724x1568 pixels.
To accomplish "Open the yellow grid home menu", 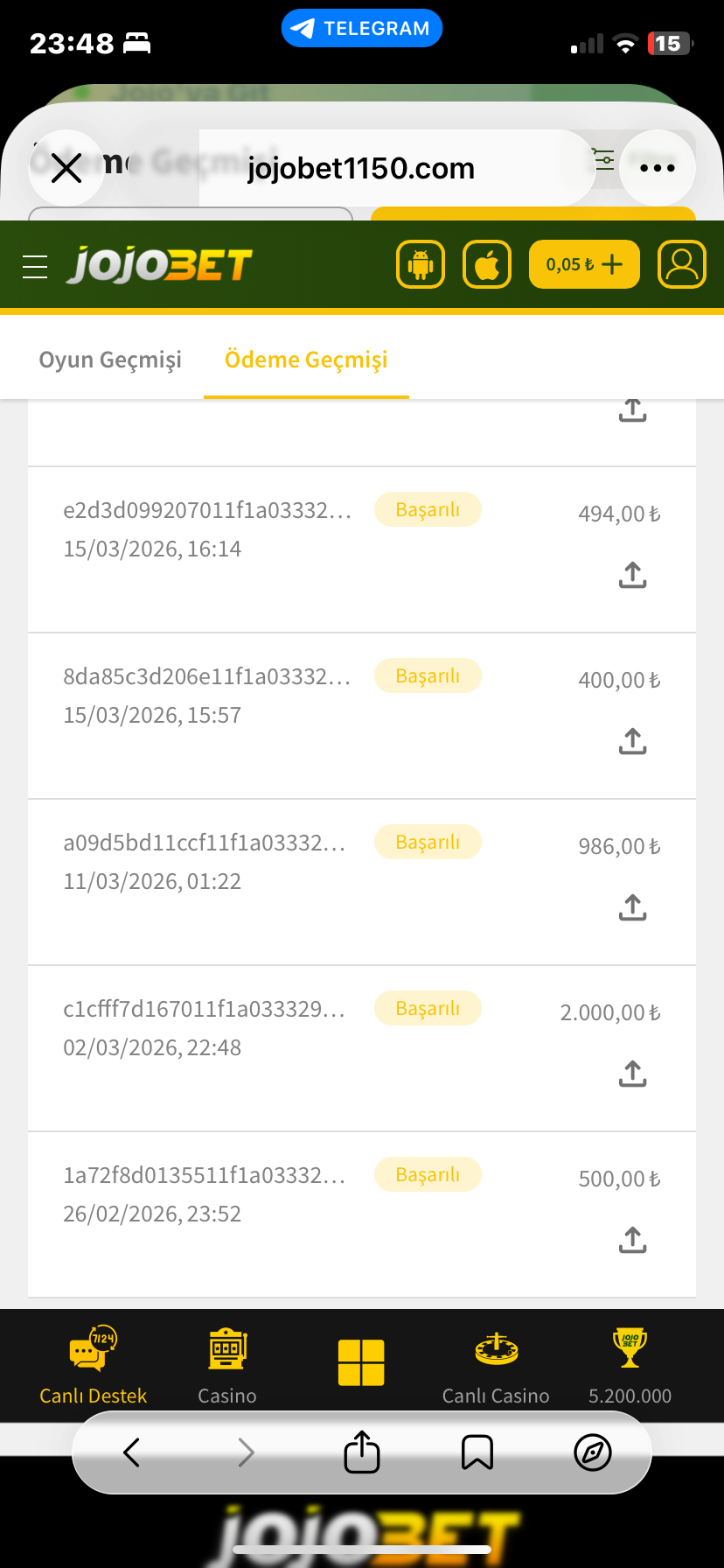I will [x=361, y=1362].
